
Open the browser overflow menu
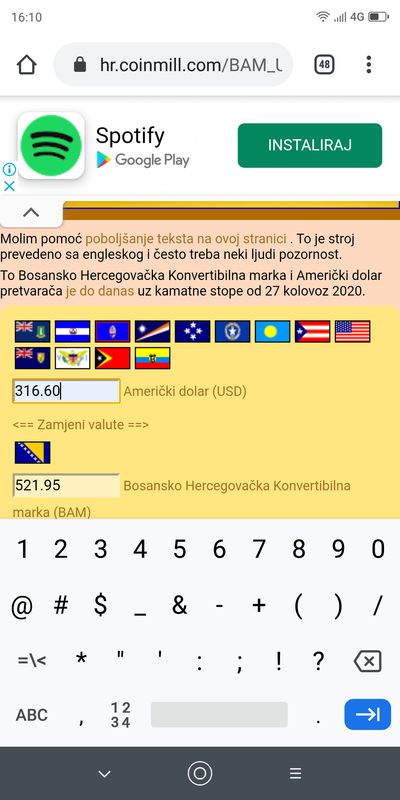[x=368, y=65]
